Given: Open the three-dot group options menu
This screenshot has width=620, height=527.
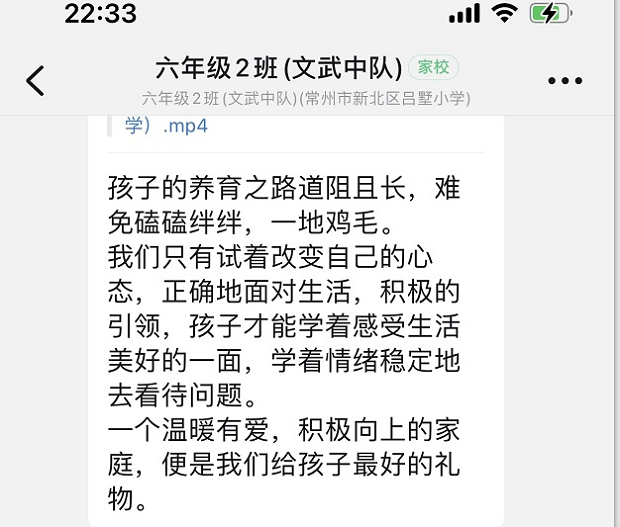Looking at the screenshot, I should click(565, 82).
